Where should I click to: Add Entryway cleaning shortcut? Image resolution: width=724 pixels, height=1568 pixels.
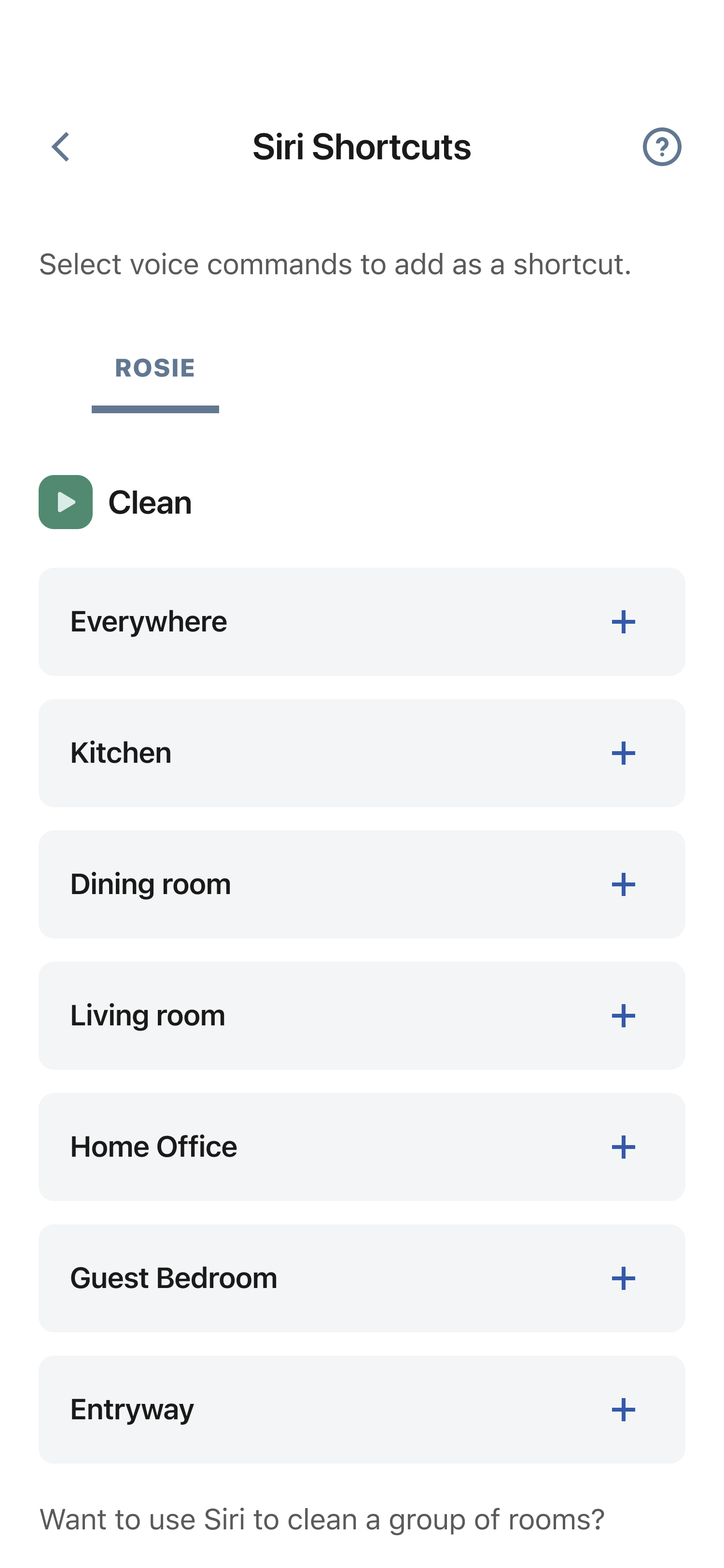click(623, 1410)
